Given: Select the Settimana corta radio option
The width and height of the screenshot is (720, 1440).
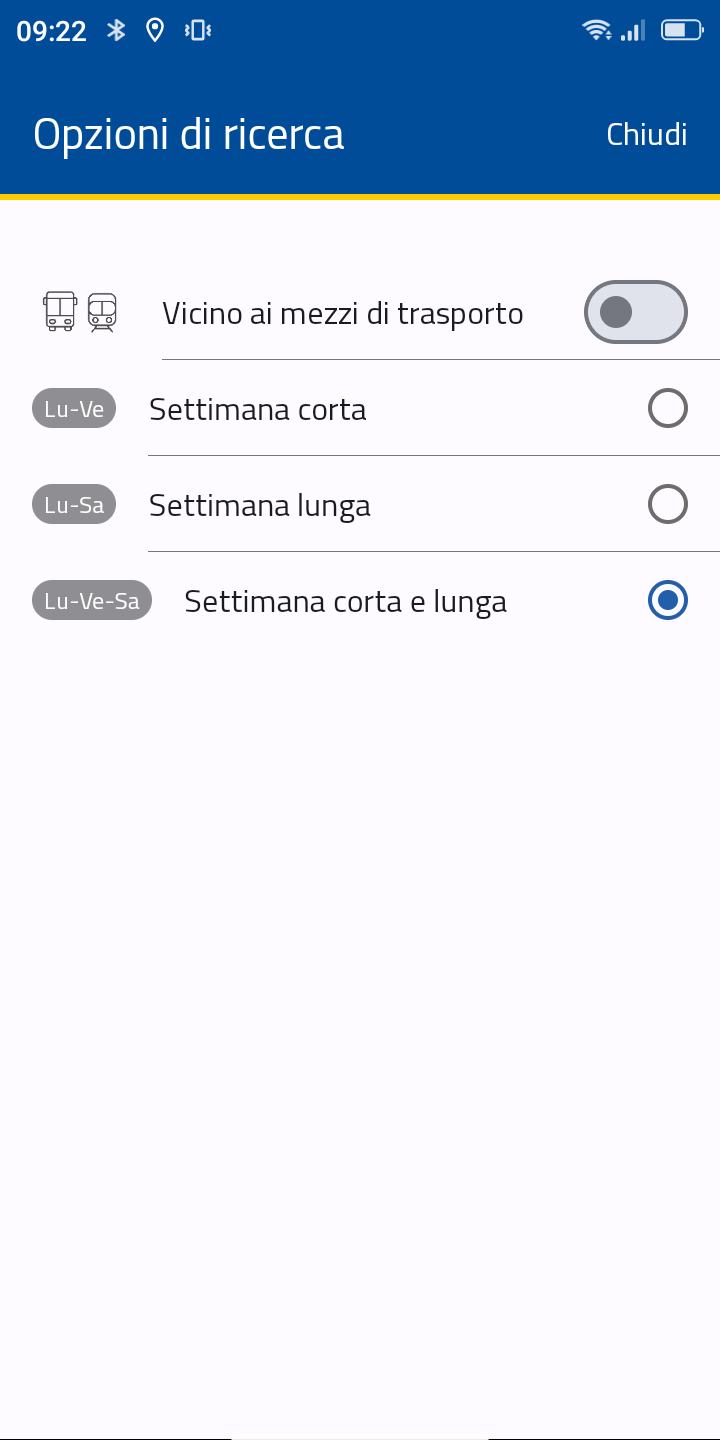Looking at the screenshot, I should pos(667,408).
